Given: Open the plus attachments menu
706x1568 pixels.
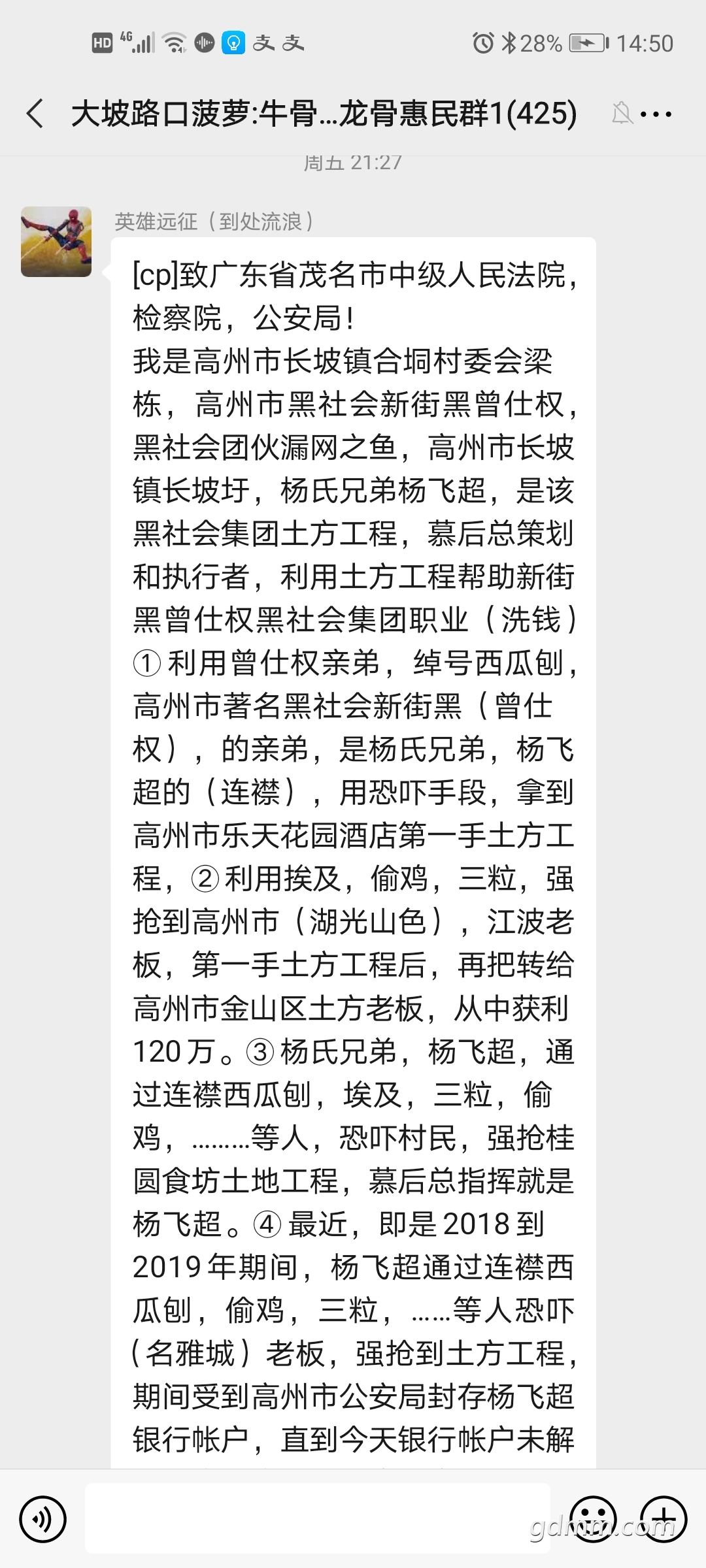Looking at the screenshot, I should (664, 1520).
